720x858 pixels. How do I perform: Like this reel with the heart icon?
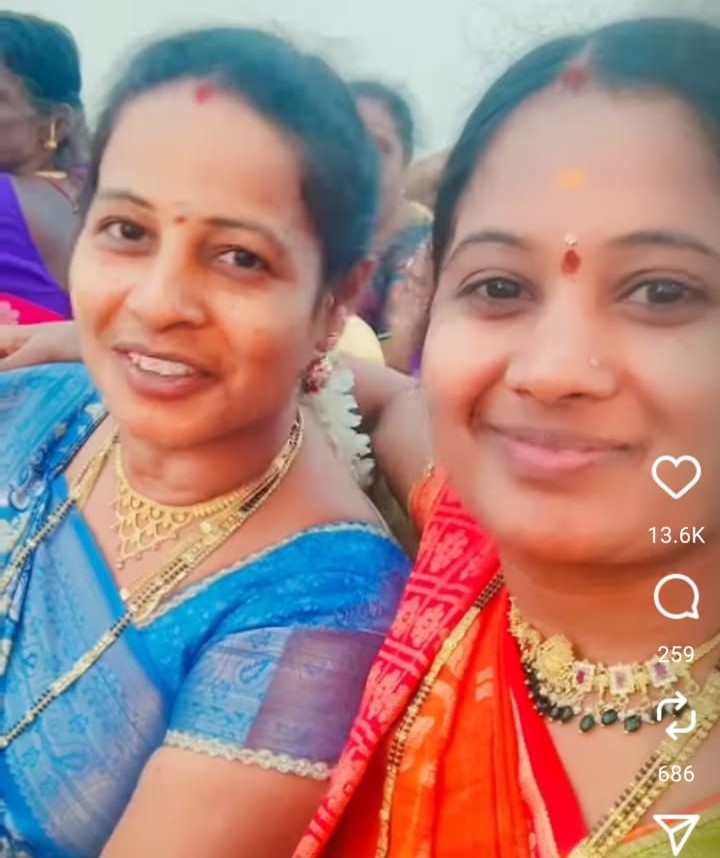click(676, 477)
